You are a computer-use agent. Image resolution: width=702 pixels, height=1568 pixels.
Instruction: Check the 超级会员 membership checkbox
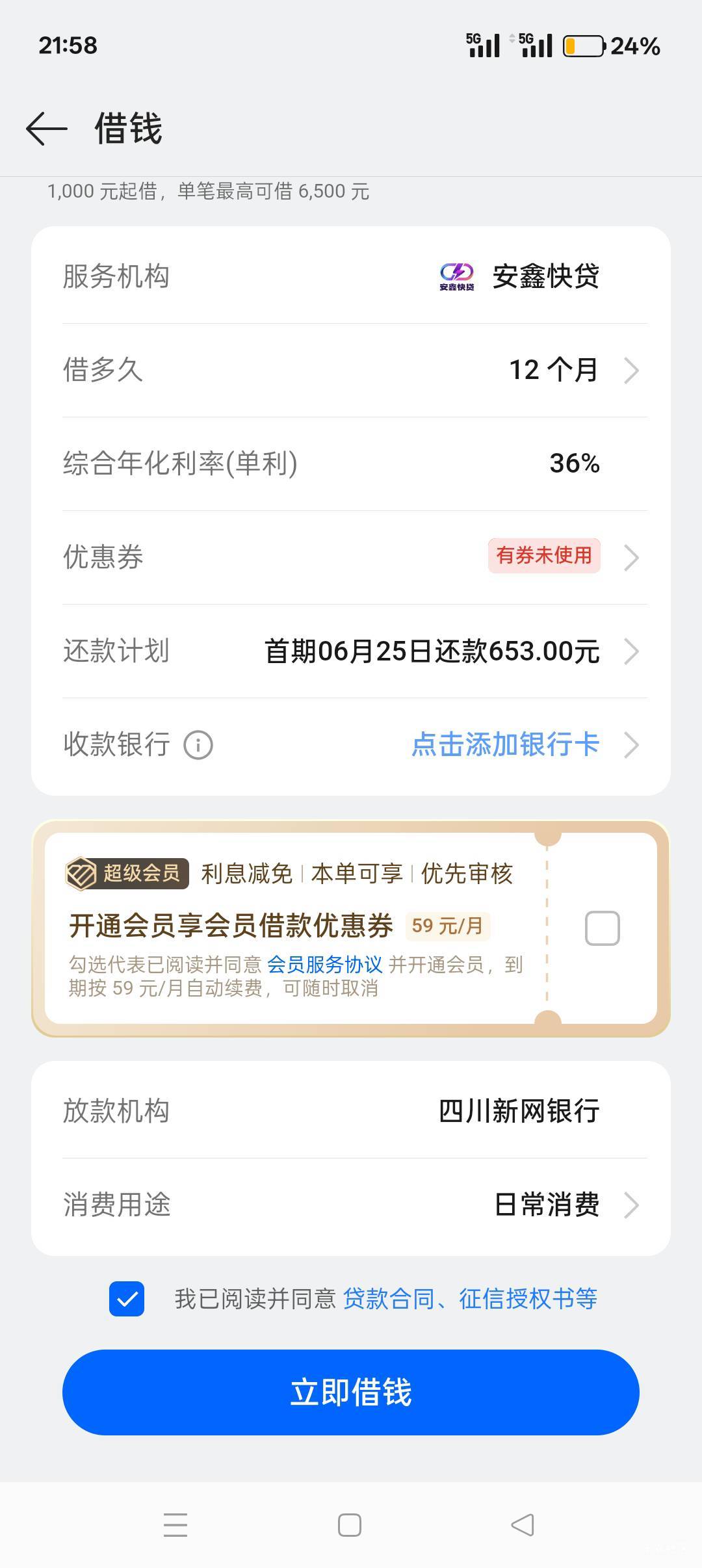[602, 928]
